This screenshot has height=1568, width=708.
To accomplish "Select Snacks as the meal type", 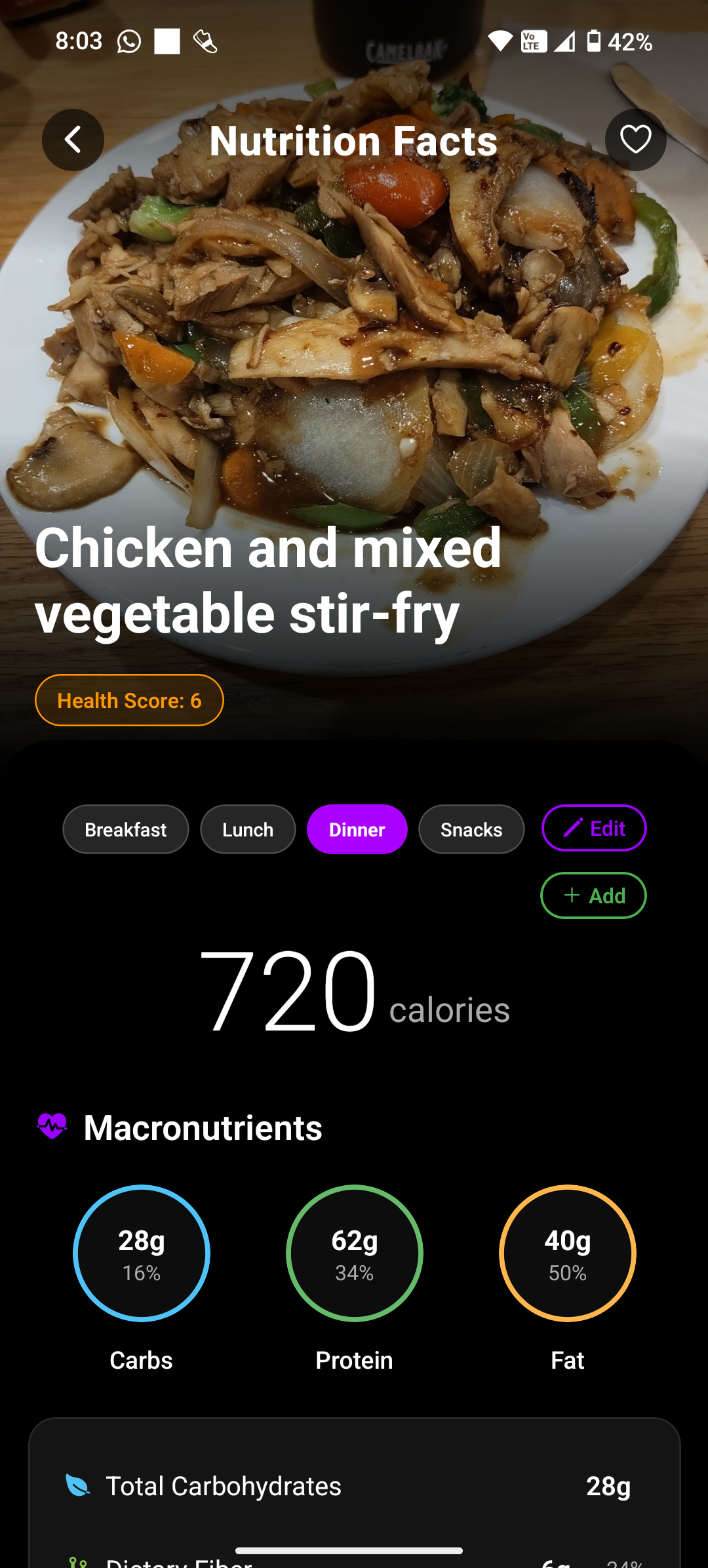I will coord(471,829).
